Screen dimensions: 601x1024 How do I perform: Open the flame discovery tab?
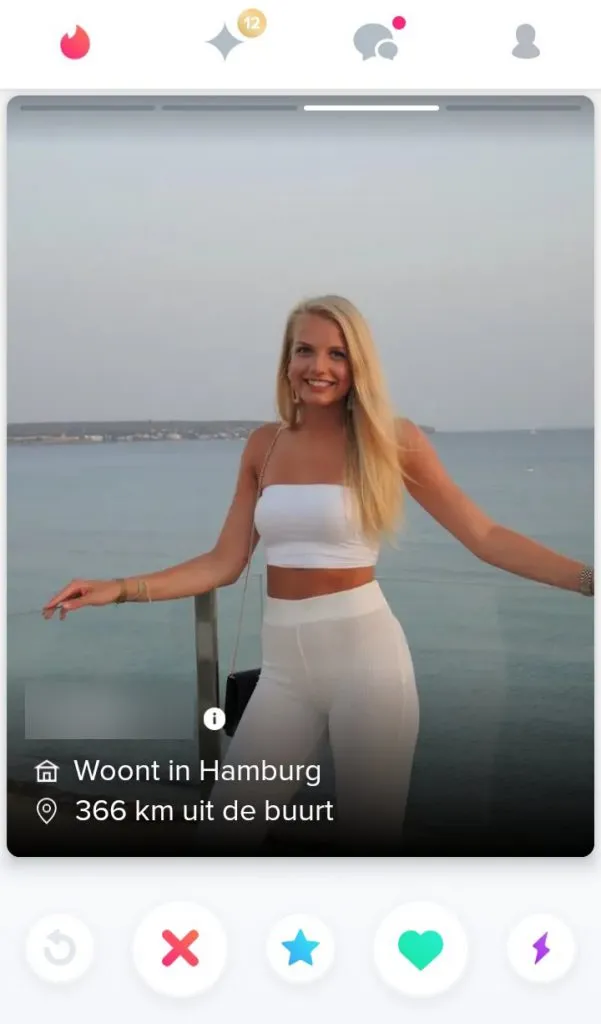click(75, 42)
